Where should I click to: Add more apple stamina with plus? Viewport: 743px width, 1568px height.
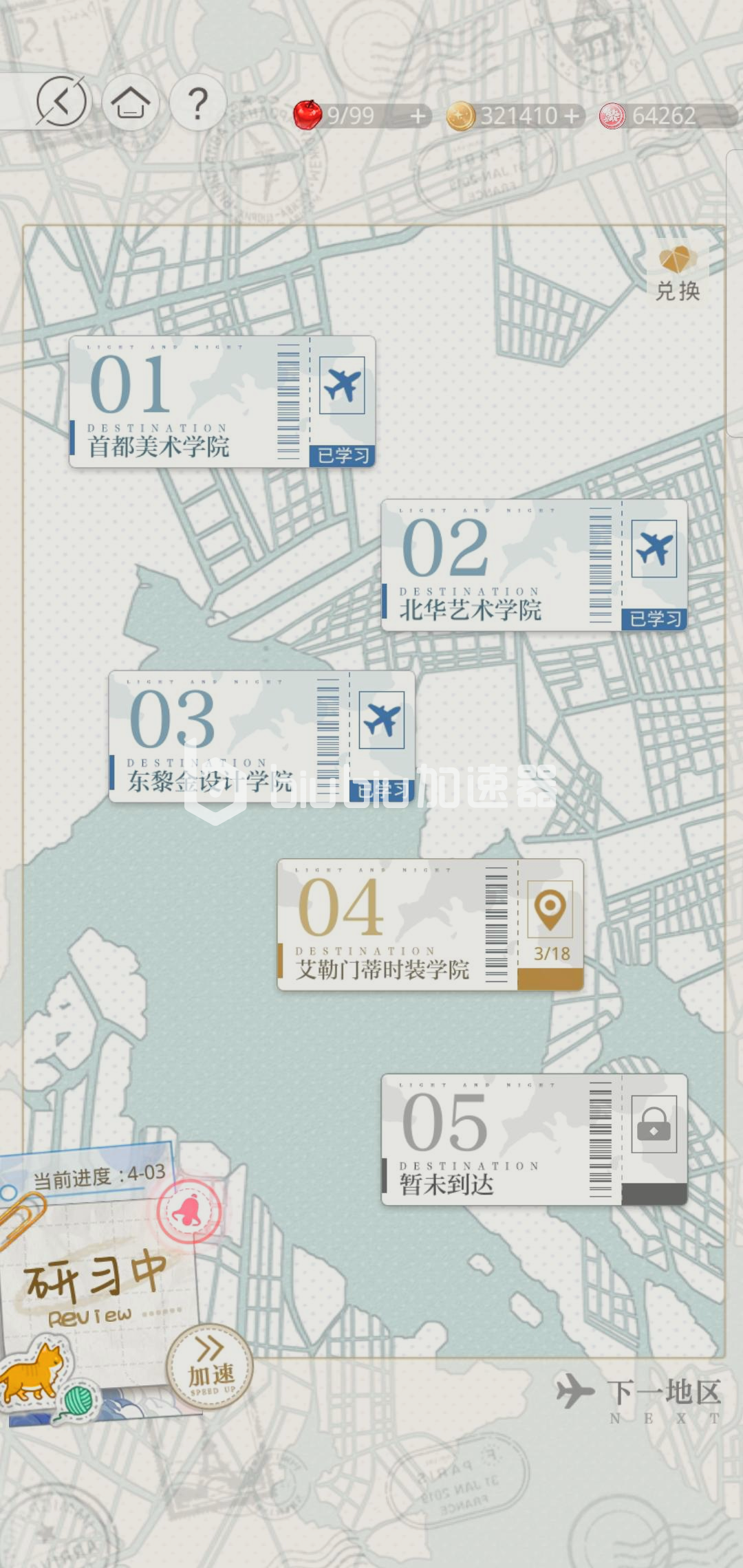tap(418, 116)
